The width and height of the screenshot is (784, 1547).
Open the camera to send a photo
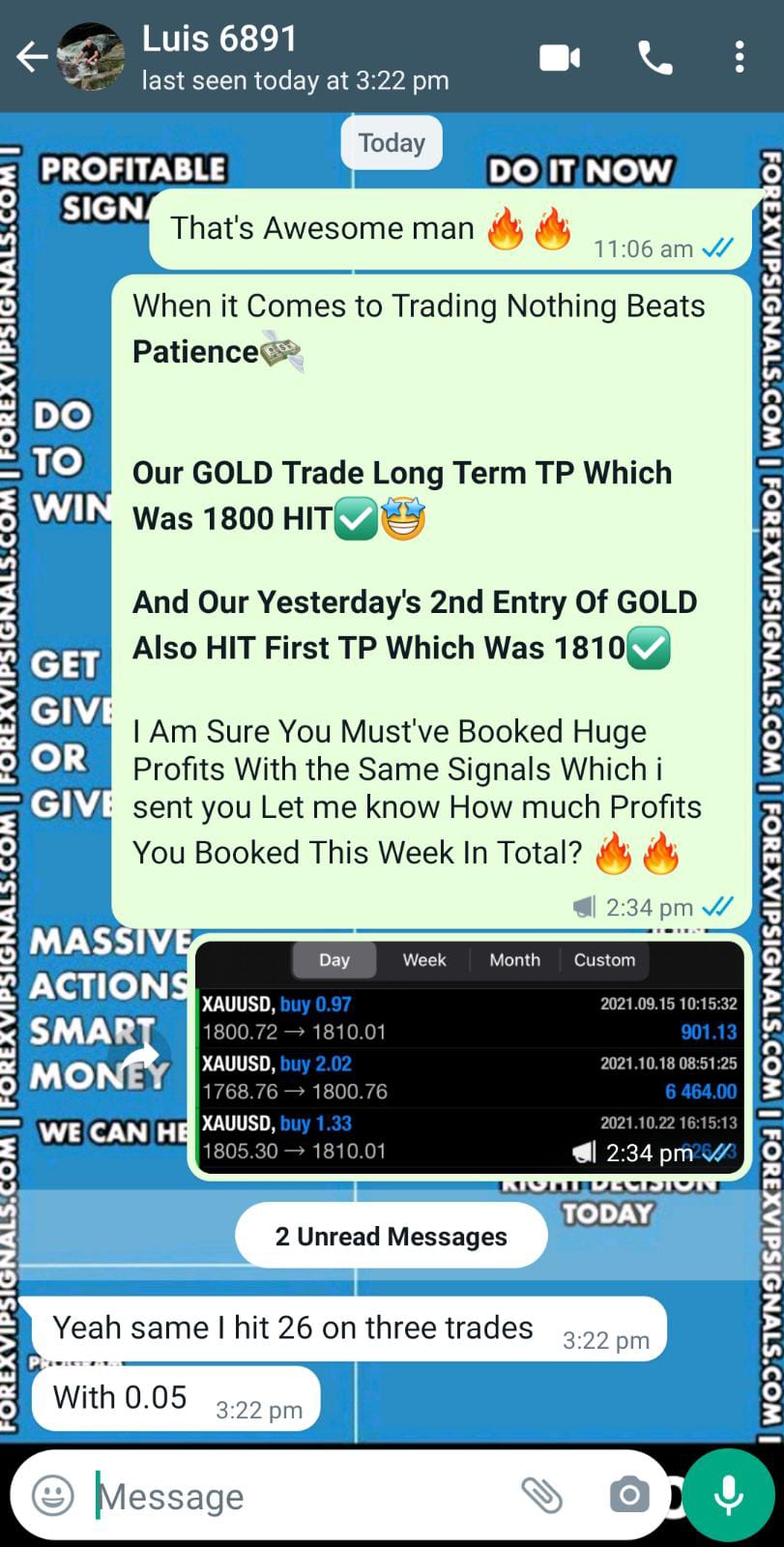(x=629, y=1496)
